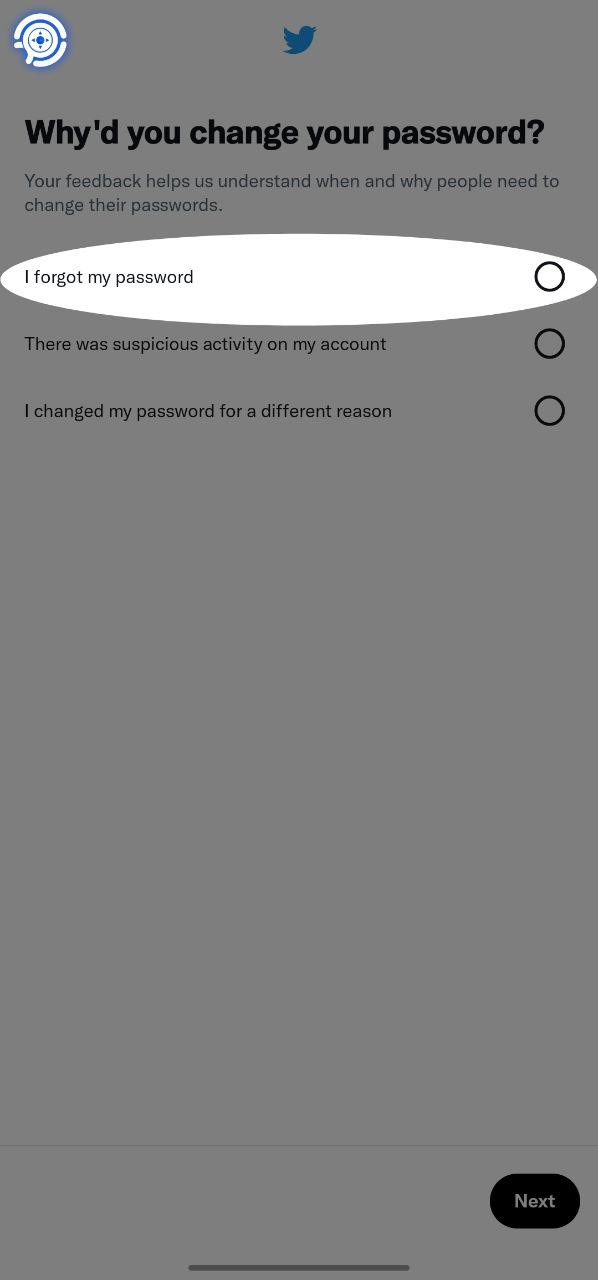Pick "I changed my password for a different reason"
The height and width of the screenshot is (1280, 598).
pos(299,411)
